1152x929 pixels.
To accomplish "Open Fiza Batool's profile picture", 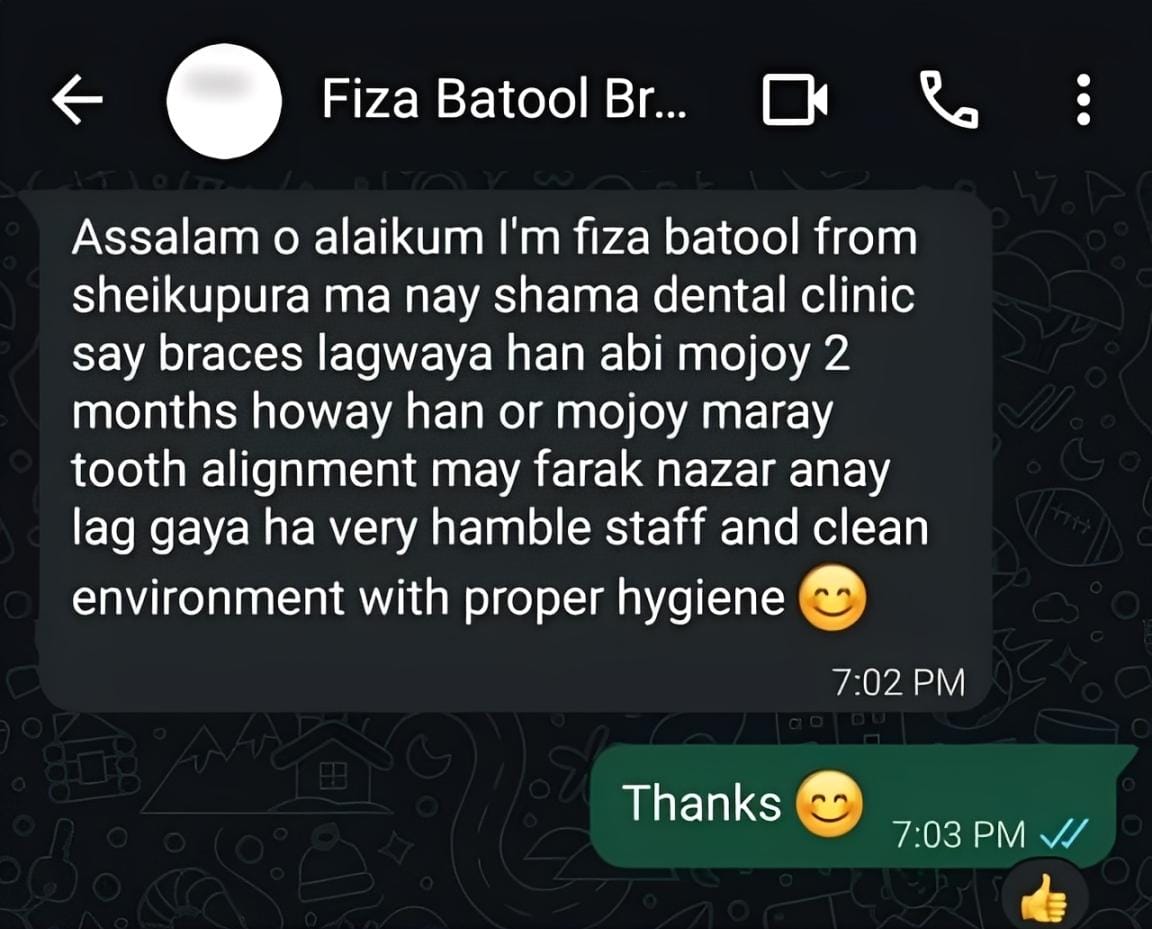I will point(223,102).
